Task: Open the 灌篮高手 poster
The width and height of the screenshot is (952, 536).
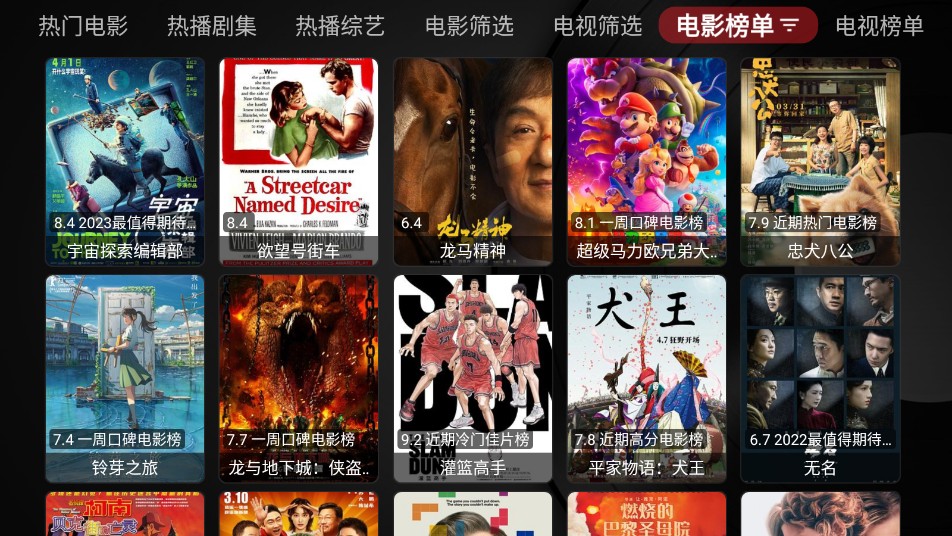Action: (473, 378)
